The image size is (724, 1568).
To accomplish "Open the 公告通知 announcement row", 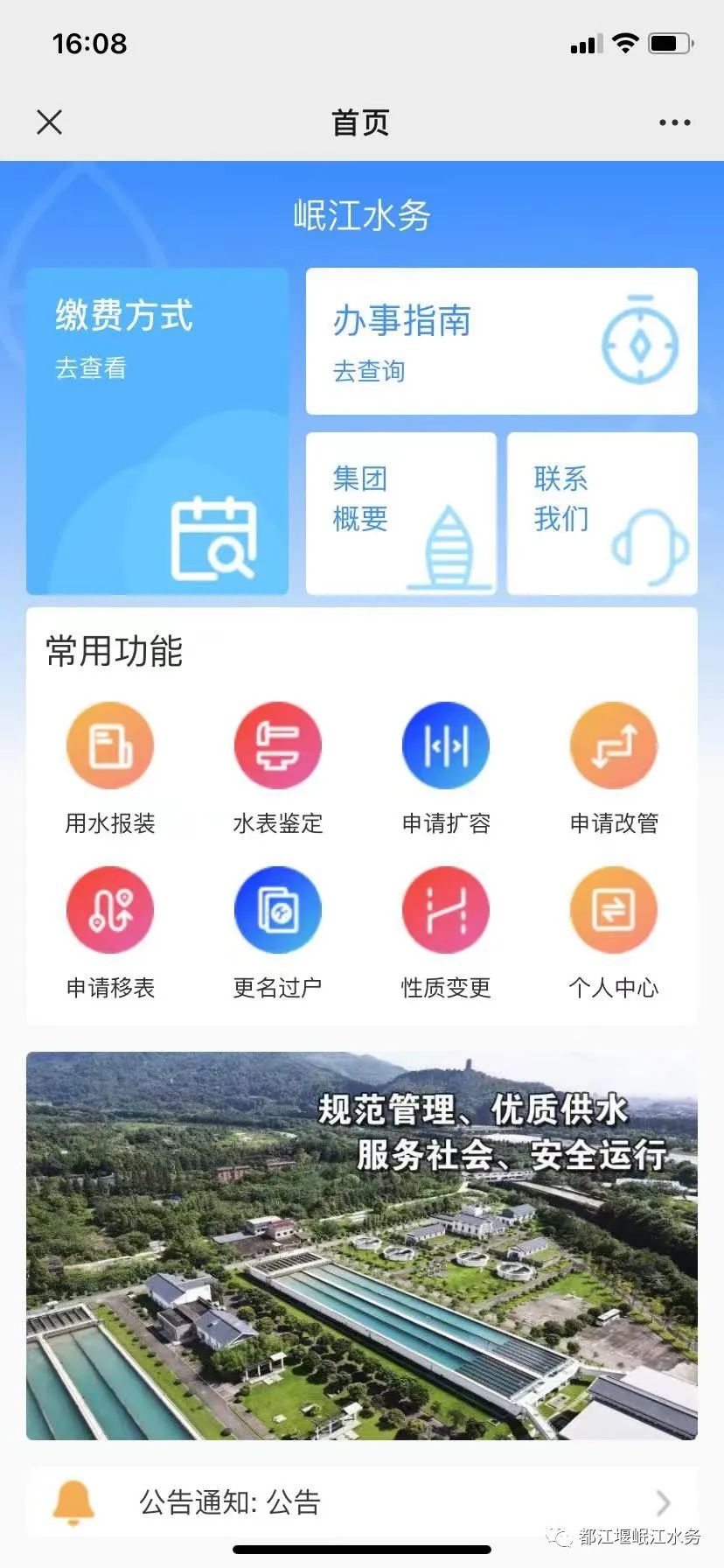I will click(362, 1502).
